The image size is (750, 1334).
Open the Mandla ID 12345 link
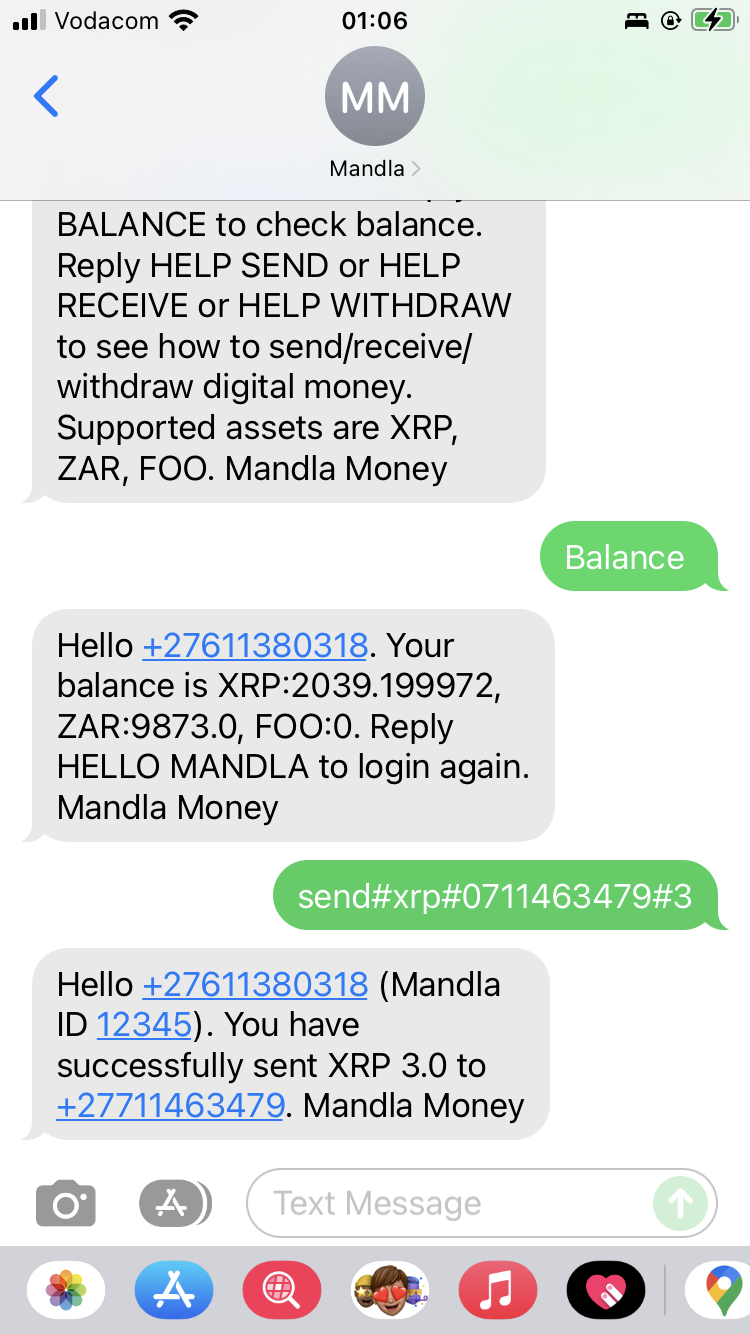142,1024
